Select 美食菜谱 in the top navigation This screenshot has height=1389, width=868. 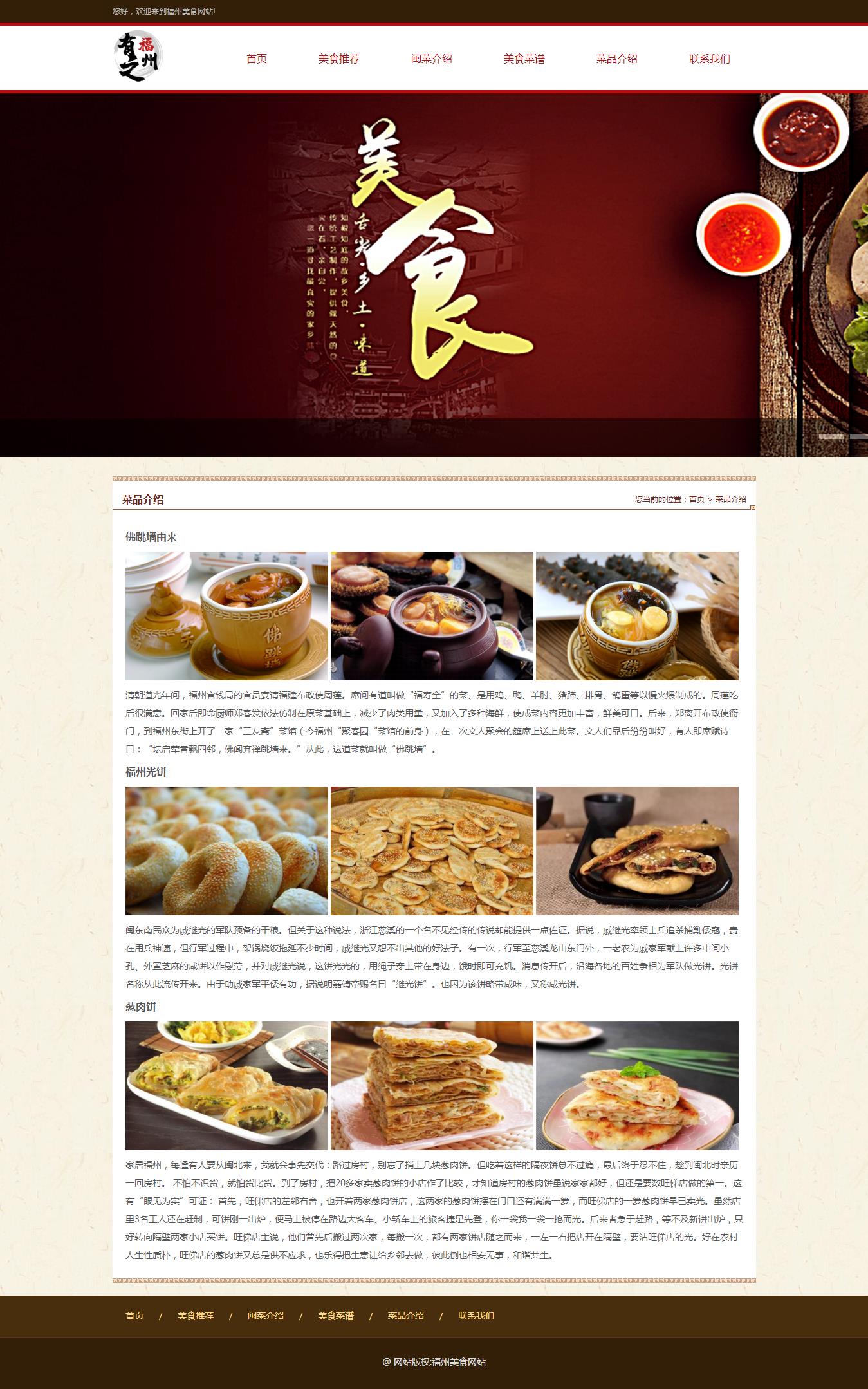pos(524,59)
